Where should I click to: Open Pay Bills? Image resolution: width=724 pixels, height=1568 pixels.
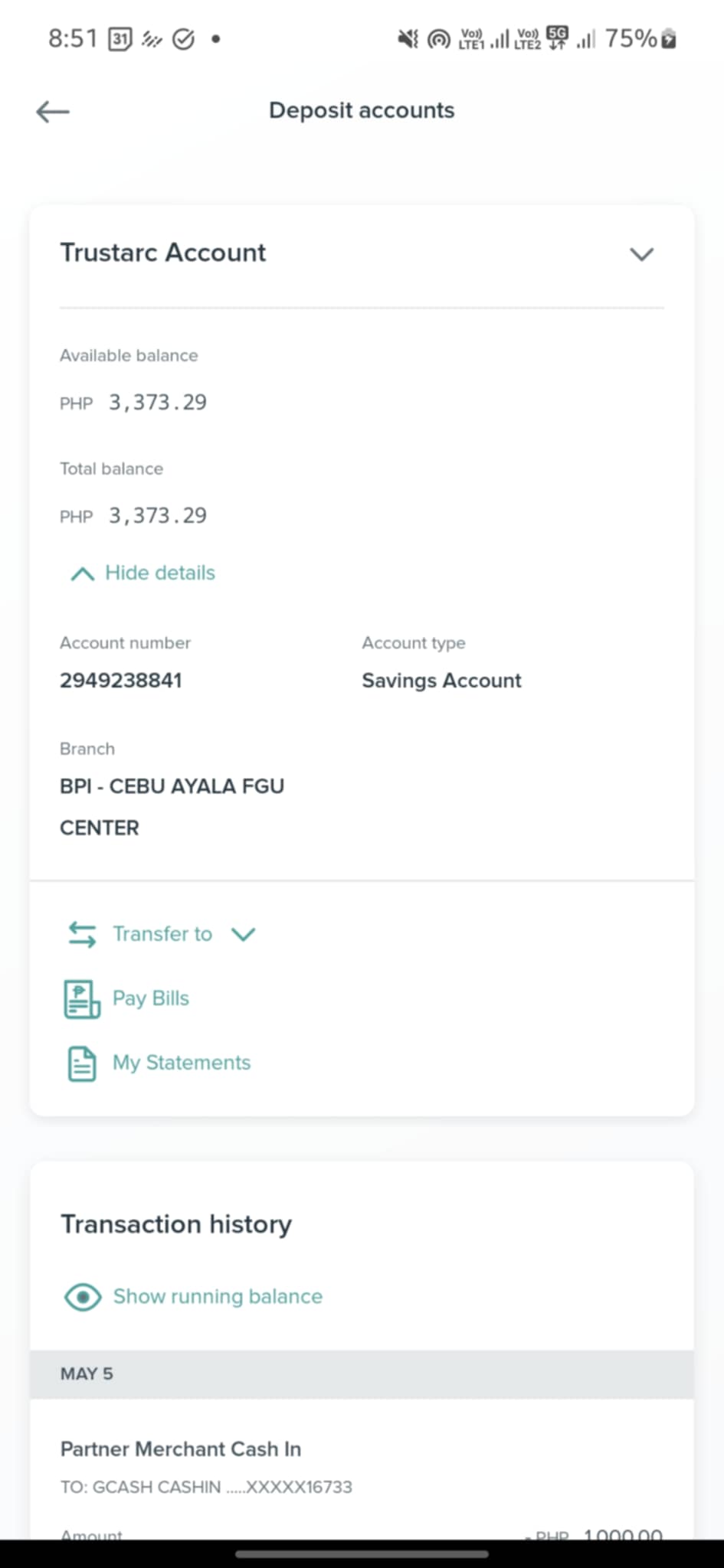[x=126, y=998]
